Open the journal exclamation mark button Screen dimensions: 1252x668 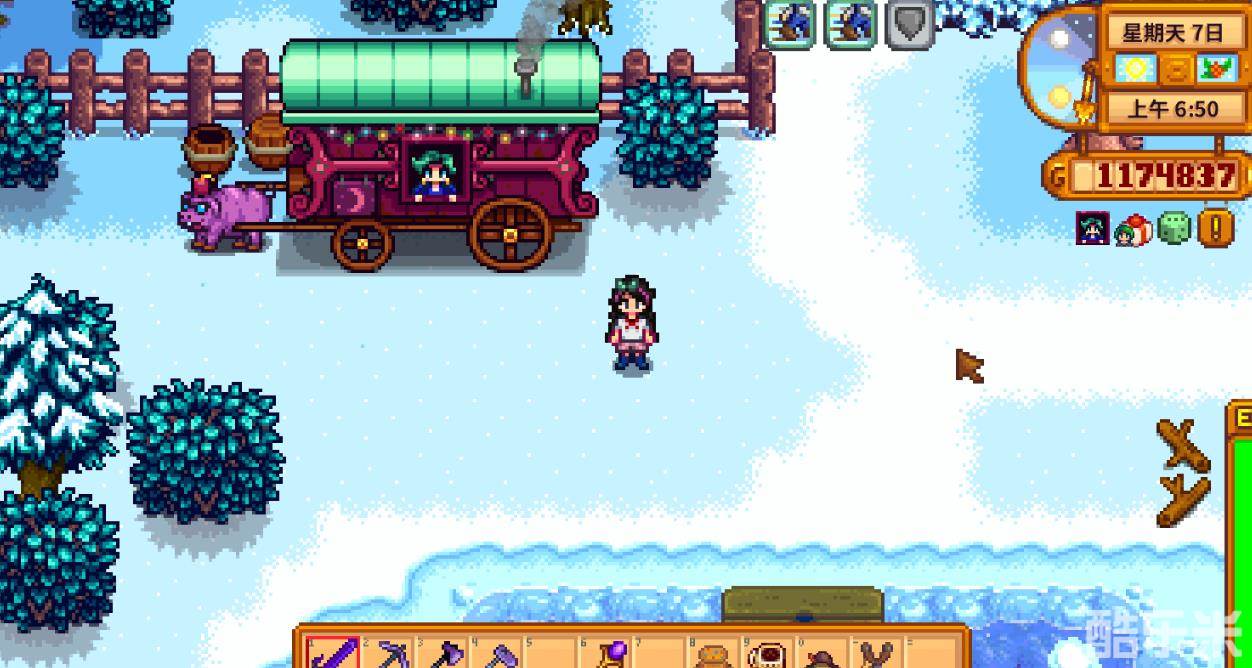pos(1215,229)
